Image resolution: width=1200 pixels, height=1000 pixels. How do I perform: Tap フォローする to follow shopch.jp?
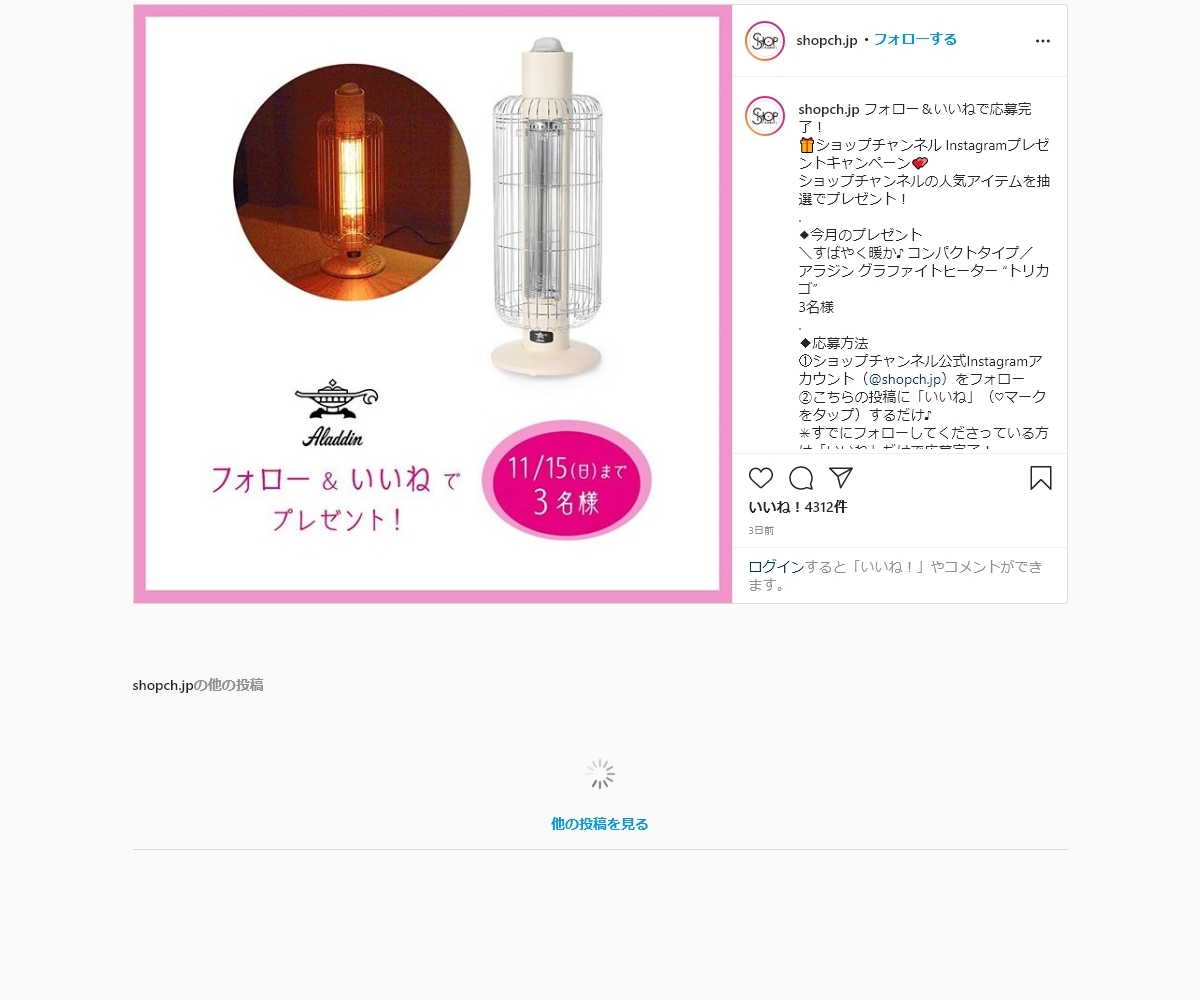pos(915,39)
